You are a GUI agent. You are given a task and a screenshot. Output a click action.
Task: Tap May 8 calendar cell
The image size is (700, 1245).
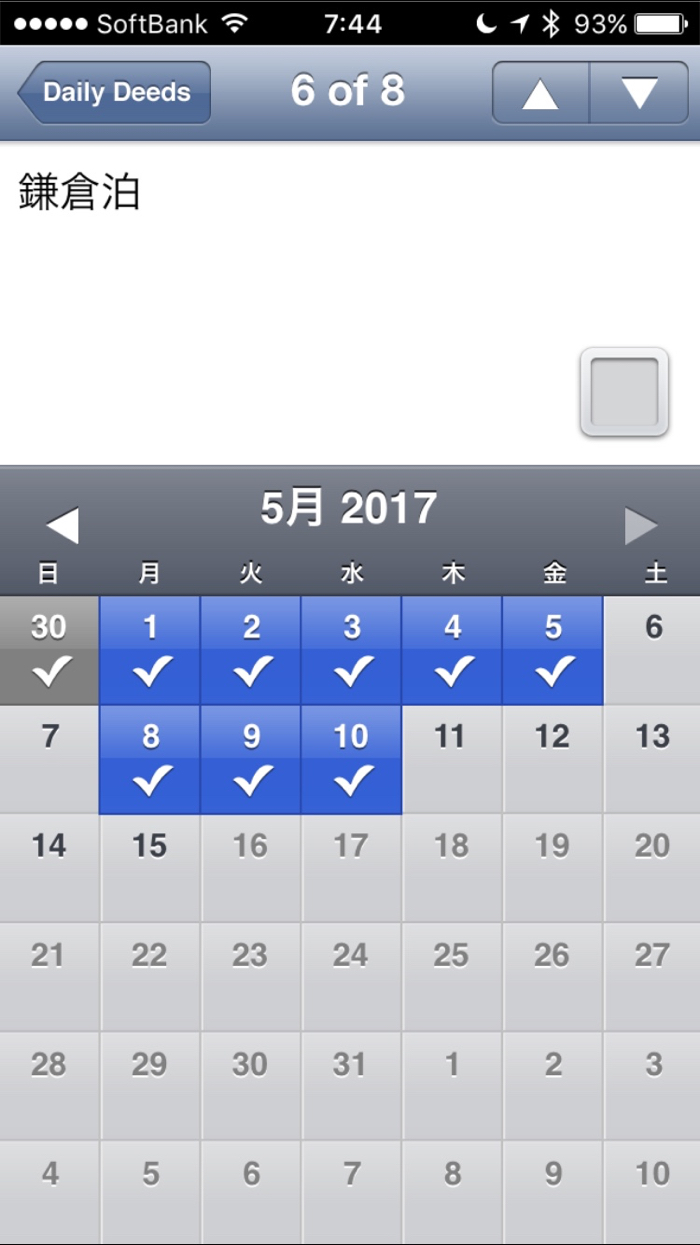click(x=150, y=760)
